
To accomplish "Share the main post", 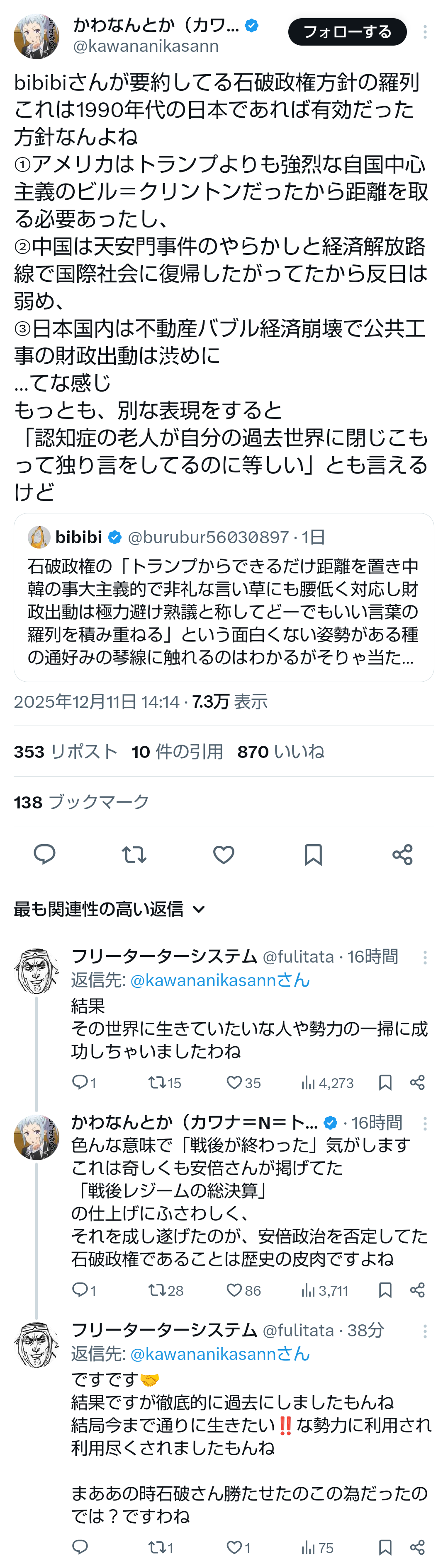I will (402, 854).
